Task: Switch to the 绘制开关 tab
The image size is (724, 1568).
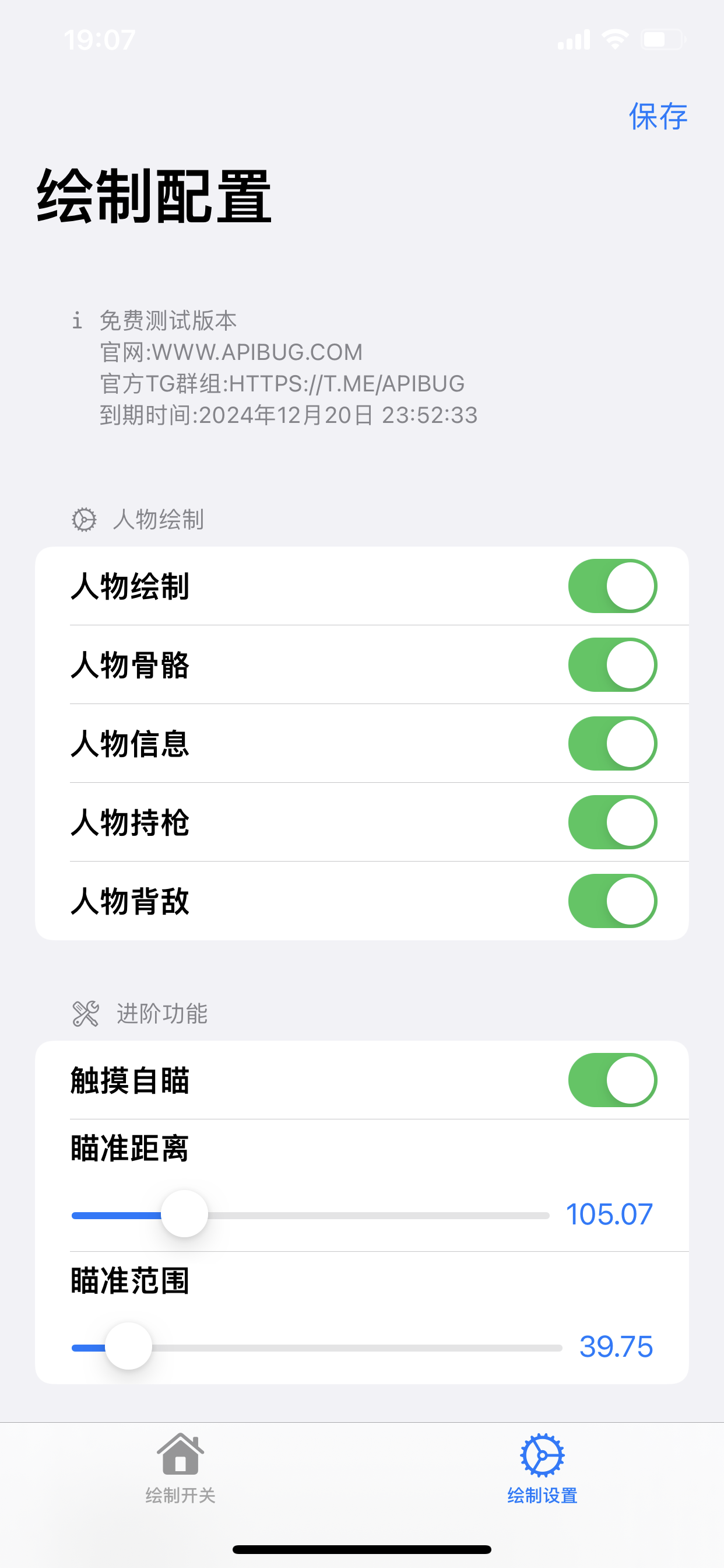Action: tap(181, 1468)
